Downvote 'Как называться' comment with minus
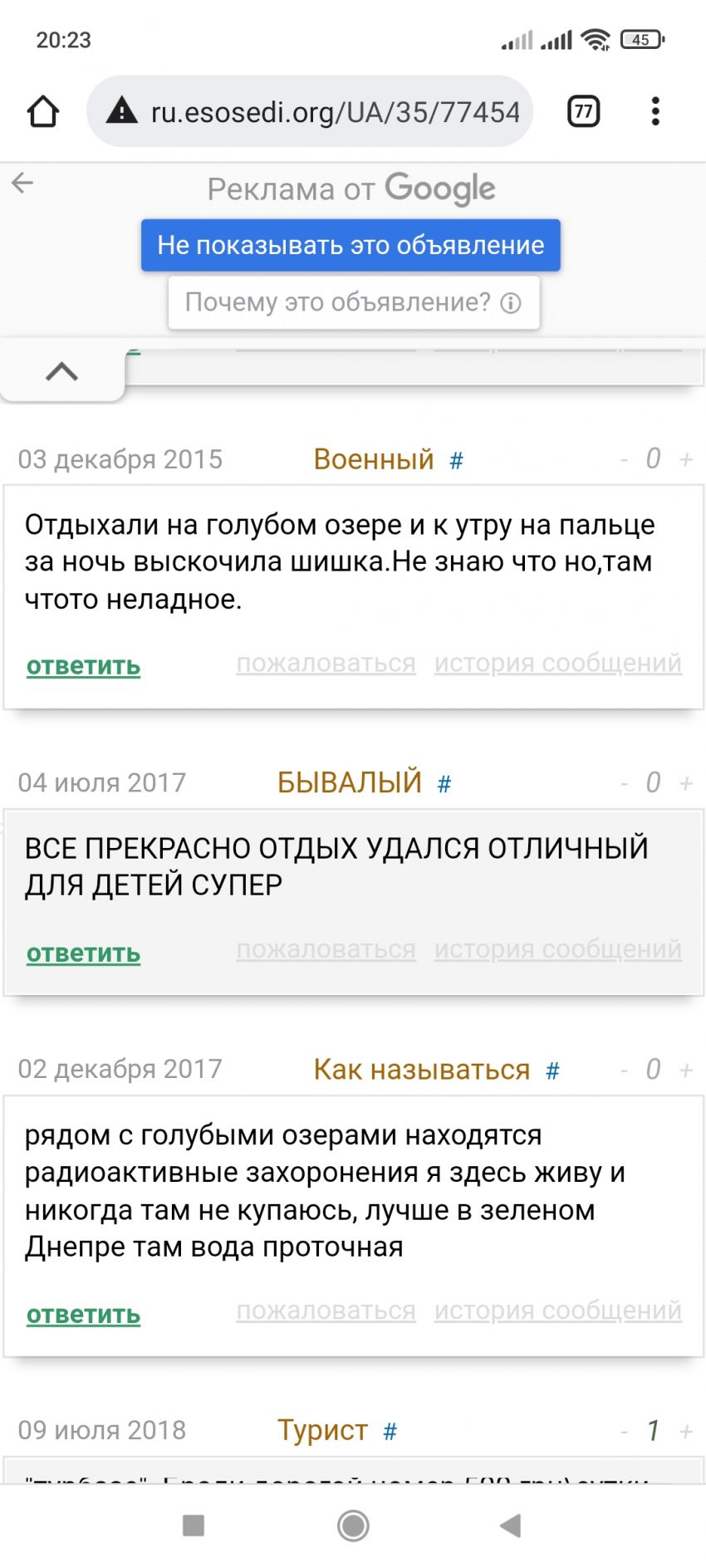706x1568 pixels. click(x=624, y=1070)
